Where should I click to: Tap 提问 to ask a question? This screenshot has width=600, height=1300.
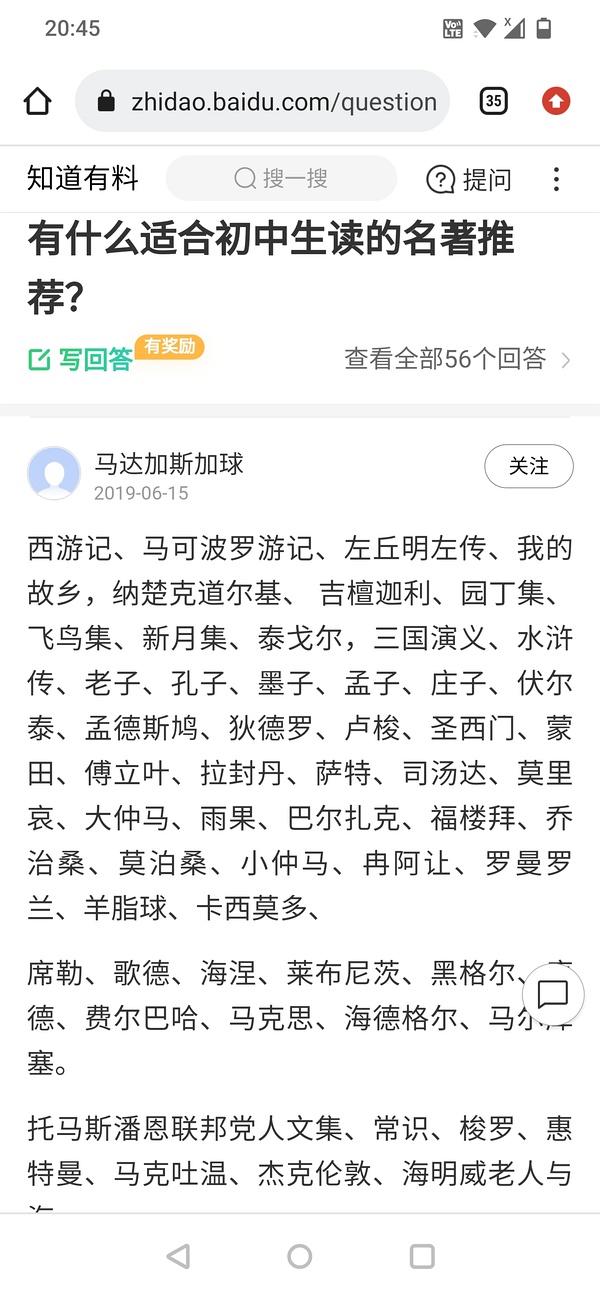coord(470,179)
